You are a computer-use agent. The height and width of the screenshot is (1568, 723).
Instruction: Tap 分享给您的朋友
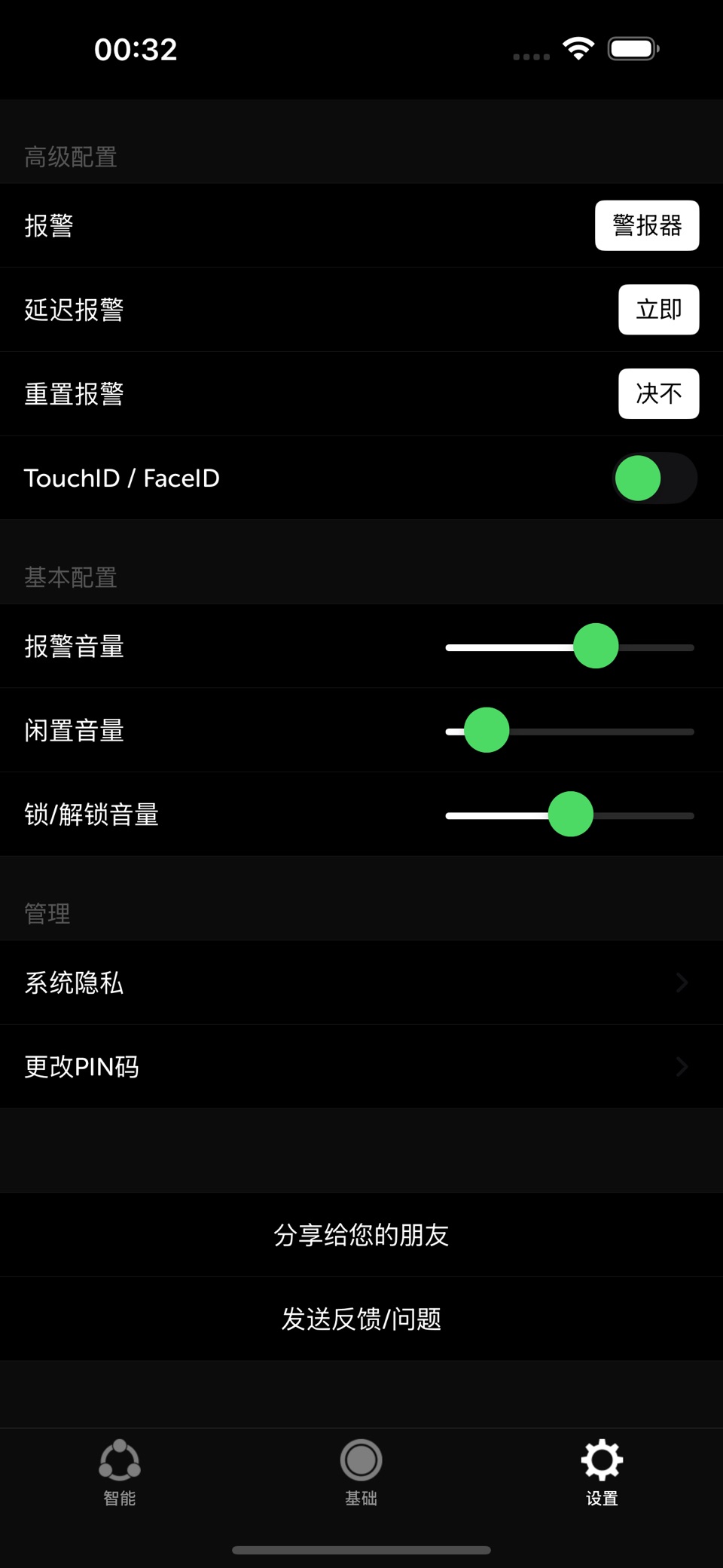point(361,1235)
